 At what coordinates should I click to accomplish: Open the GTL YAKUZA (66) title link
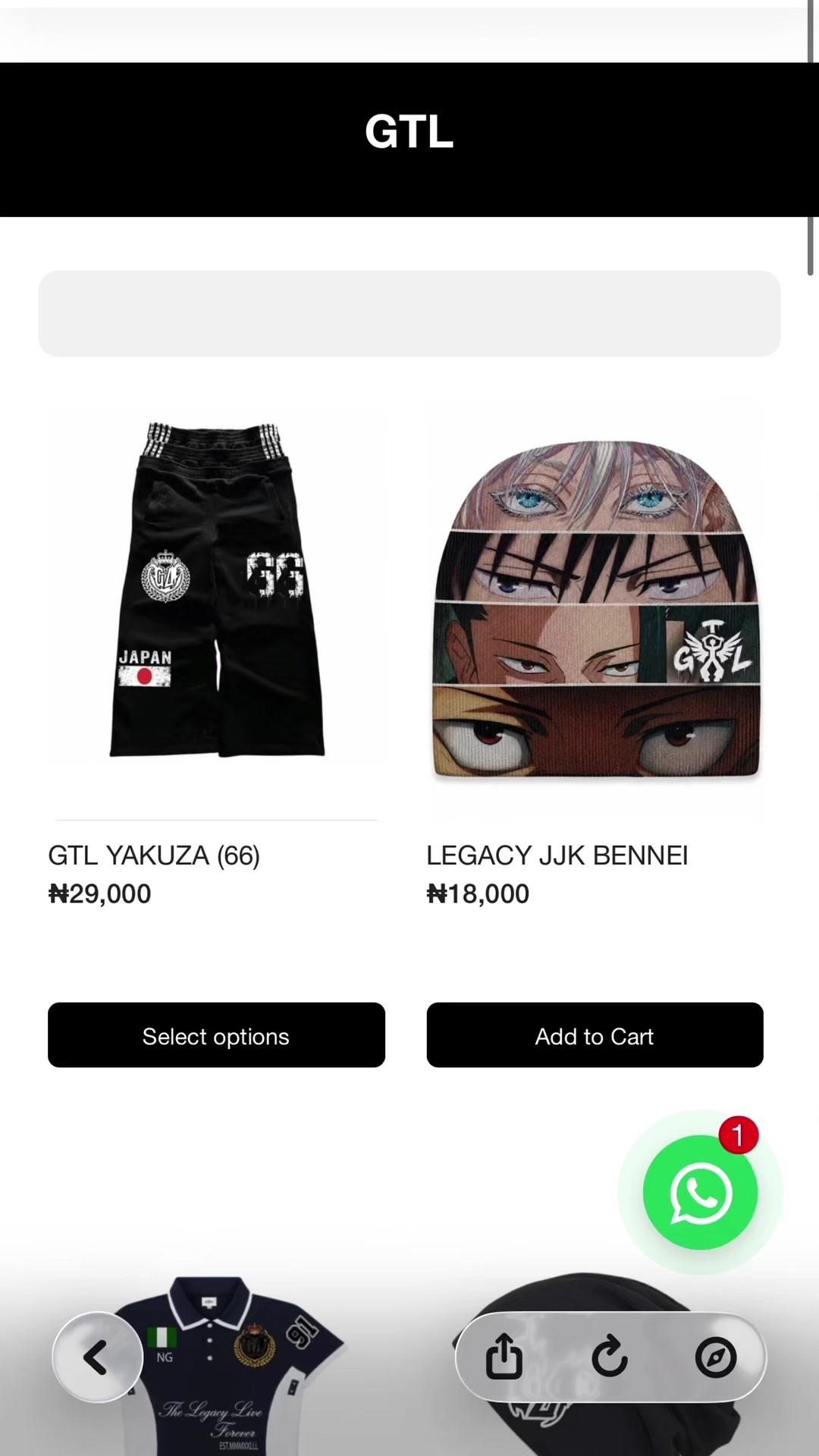(x=154, y=855)
